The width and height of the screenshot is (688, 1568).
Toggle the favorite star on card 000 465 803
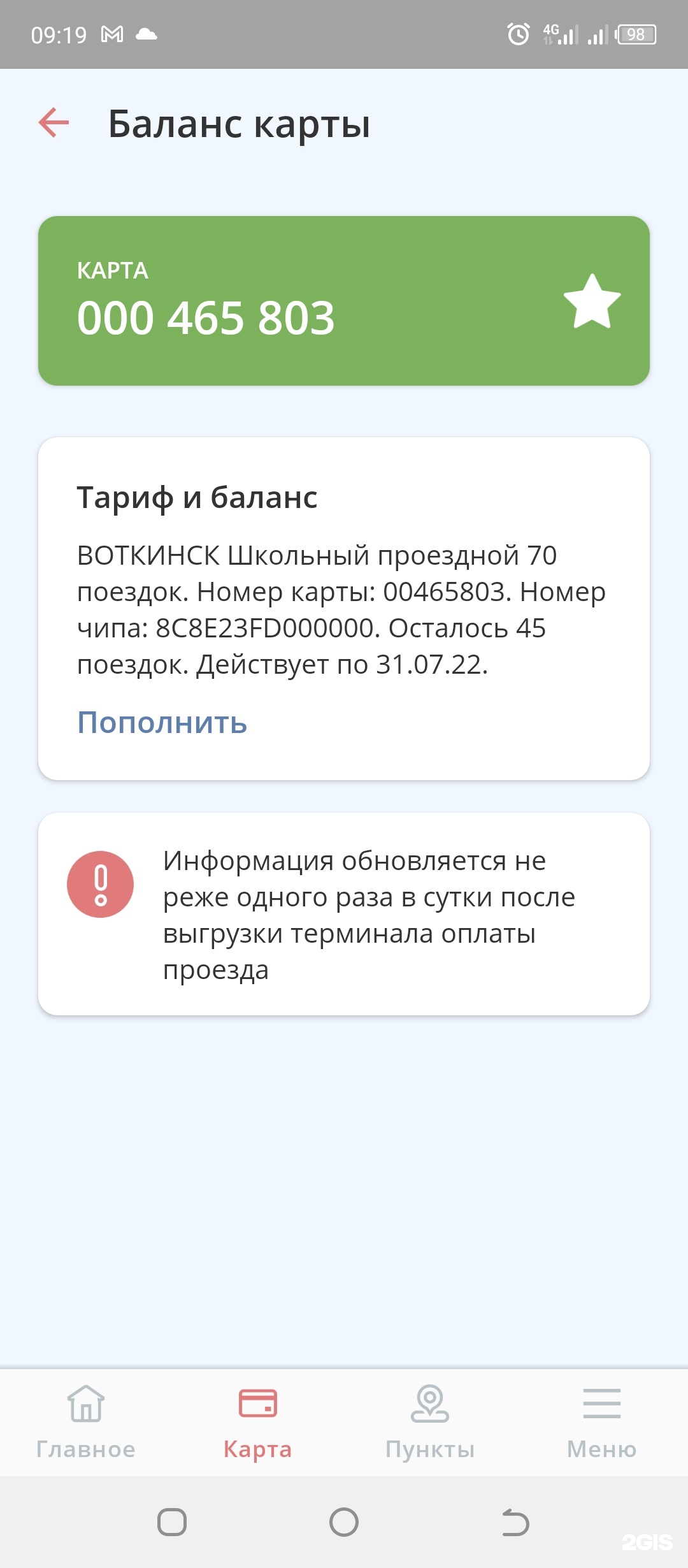592,301
